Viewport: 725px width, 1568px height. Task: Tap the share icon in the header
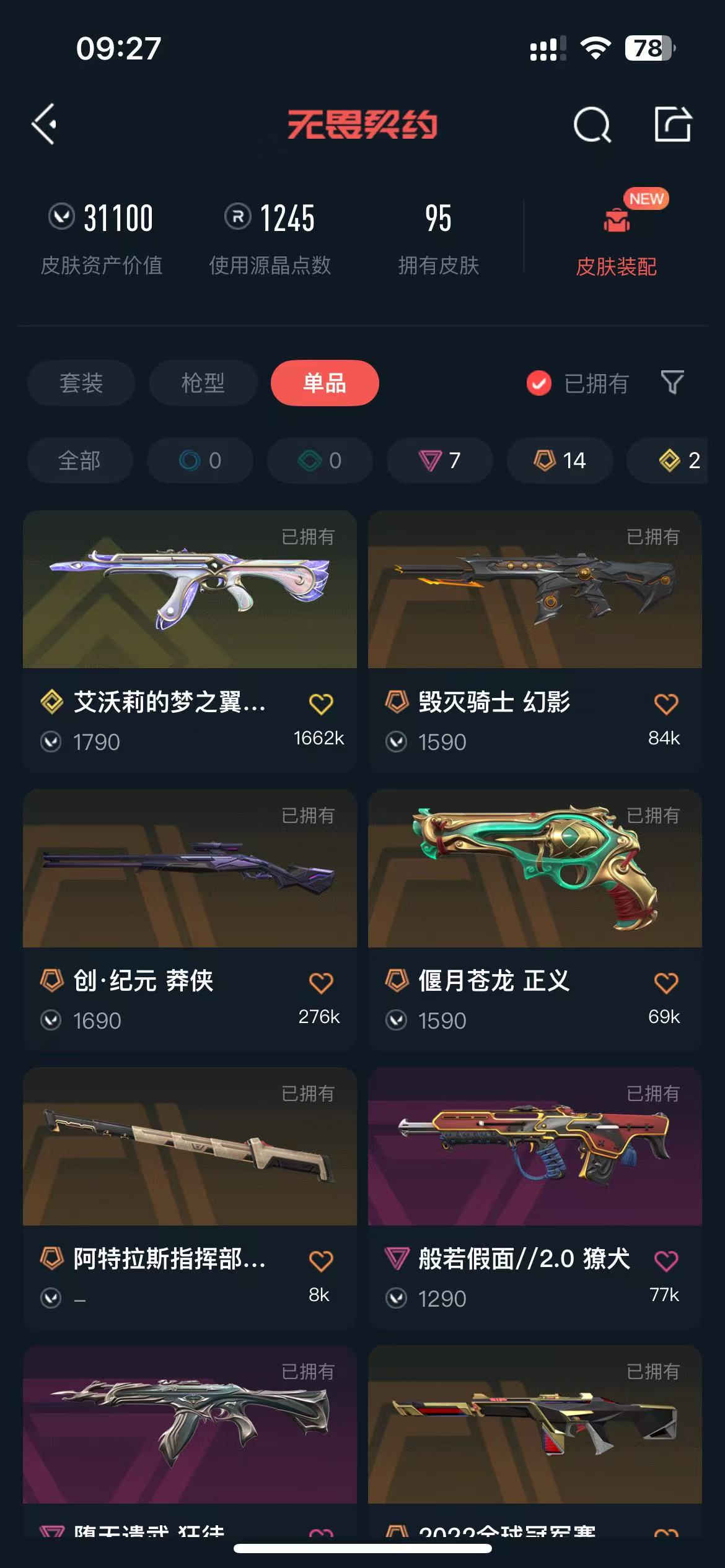pyautogui.click(x=673, y=124)
